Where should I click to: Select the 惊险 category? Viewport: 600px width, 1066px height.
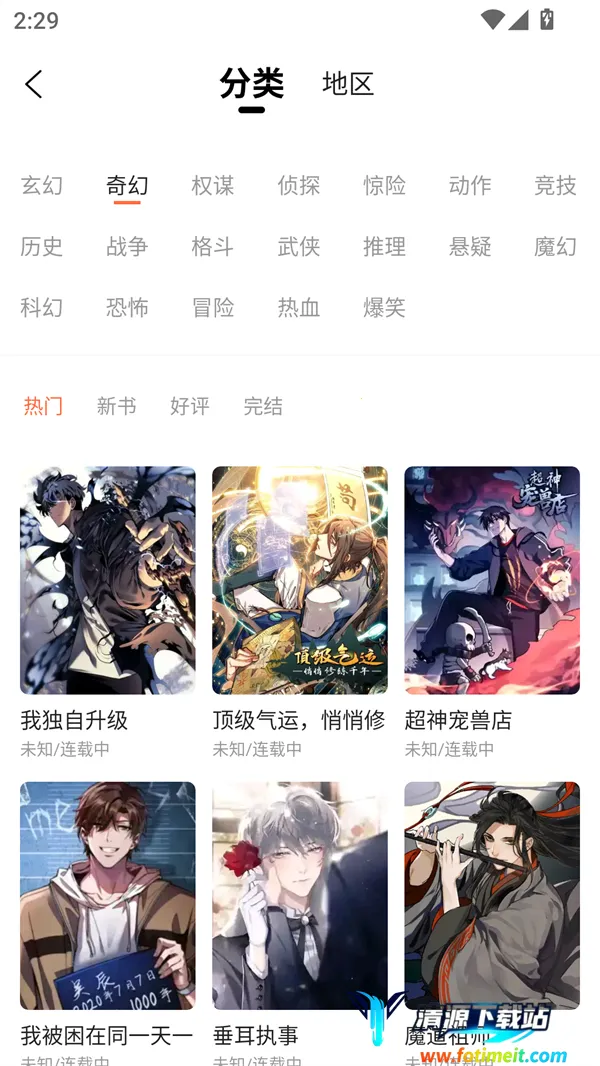click(384, 185)
